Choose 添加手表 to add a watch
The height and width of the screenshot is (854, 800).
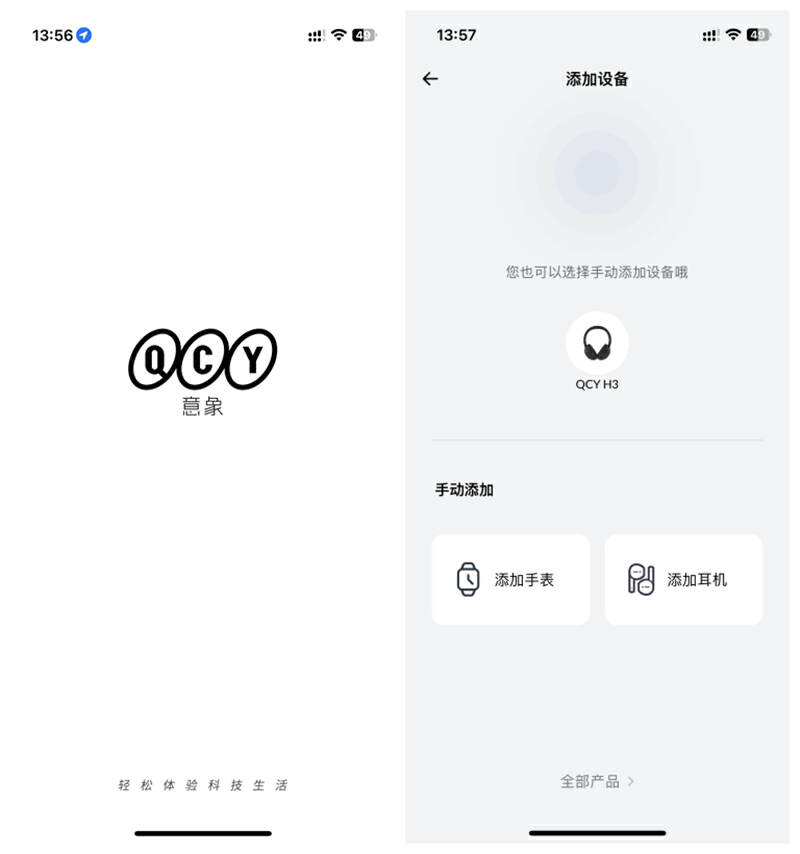pyautogui.click(x=510, y=580)
